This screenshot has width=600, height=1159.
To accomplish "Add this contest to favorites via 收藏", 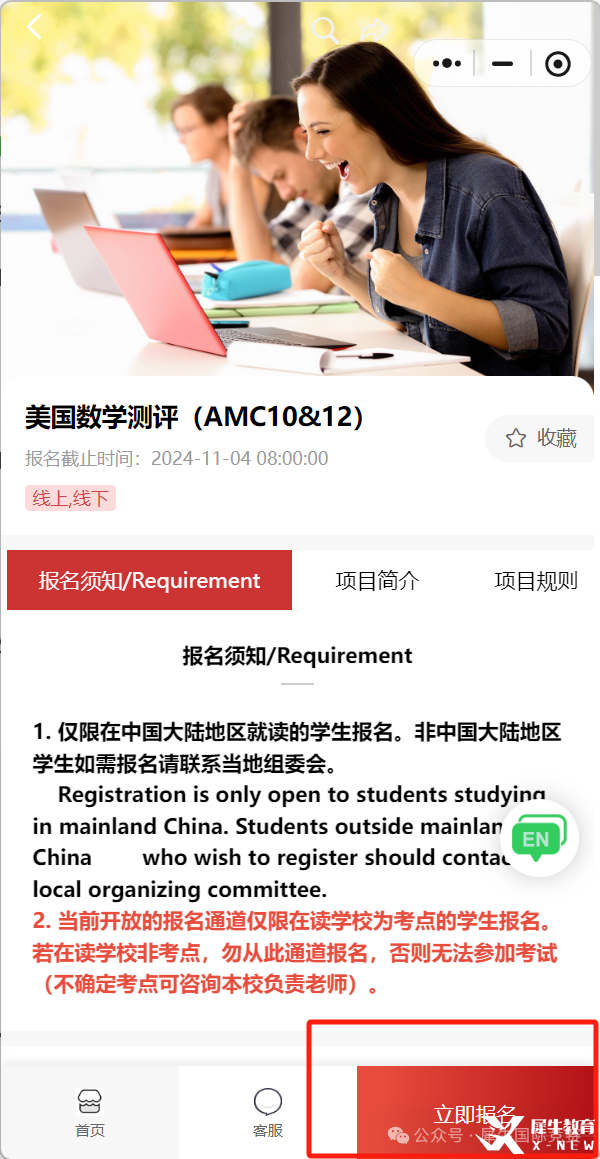I will [x=541, y=438].
